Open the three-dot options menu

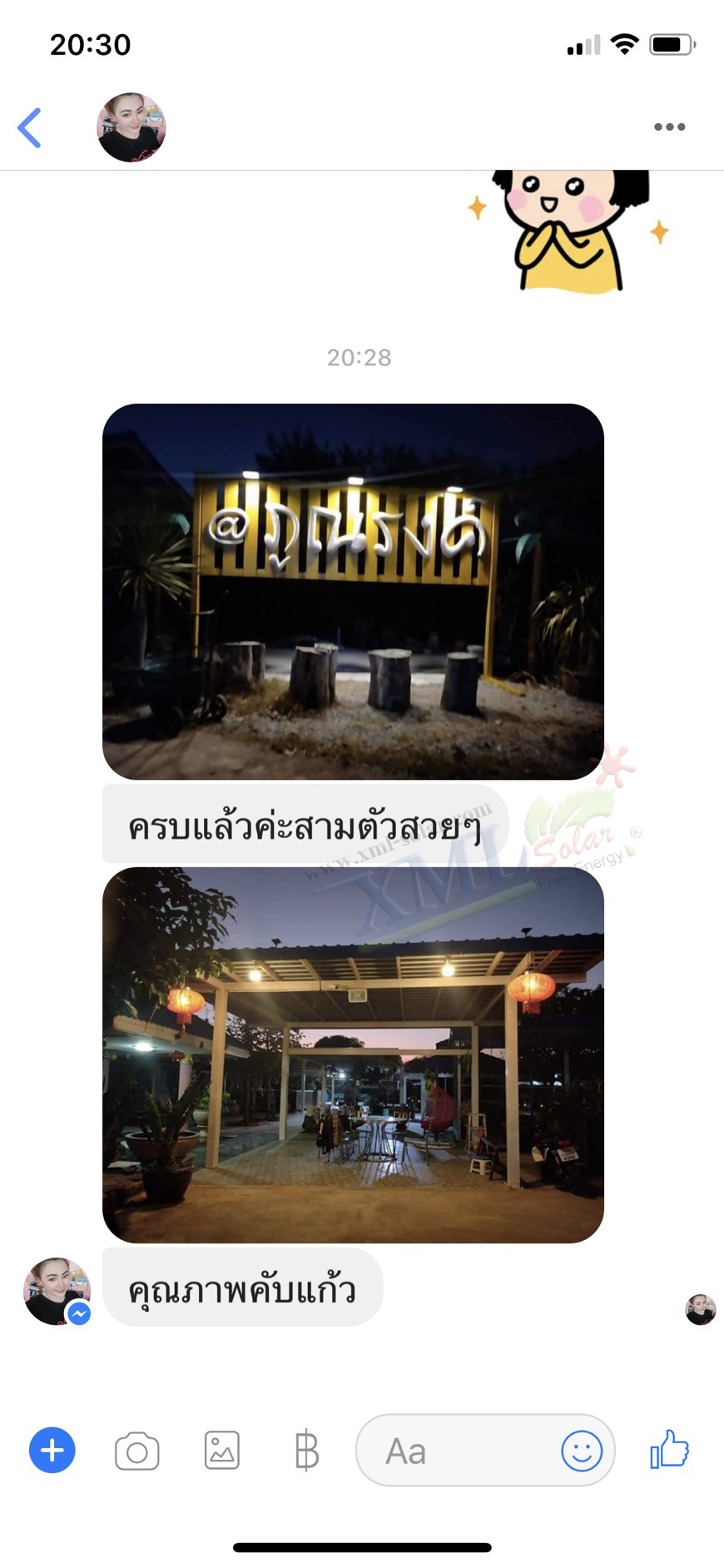(669, 127)
